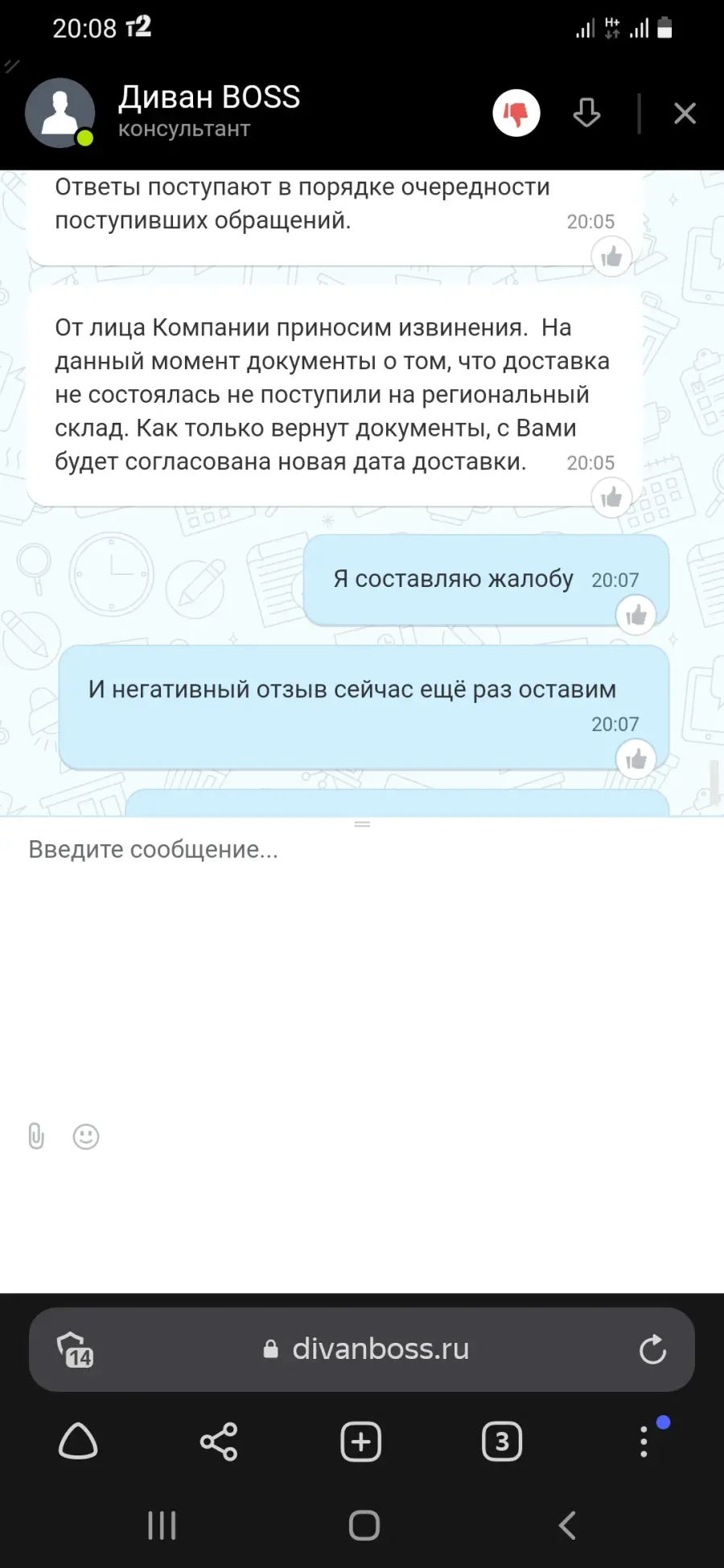Open recent apps from the navigation bar

162,1525
